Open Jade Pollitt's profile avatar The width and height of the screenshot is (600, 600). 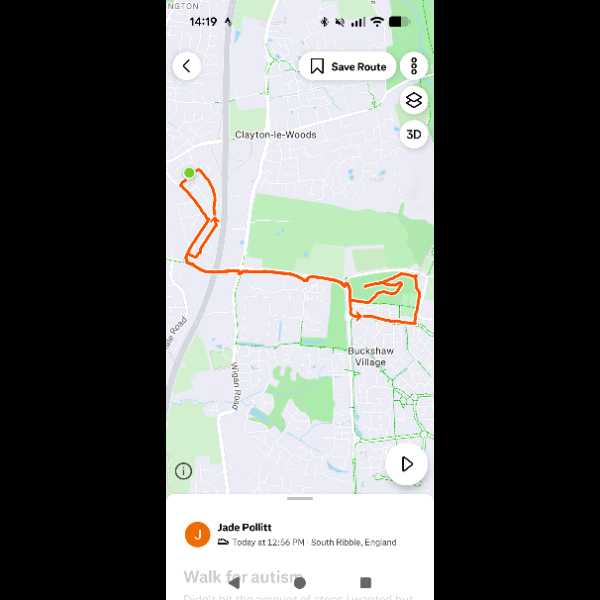198,534
